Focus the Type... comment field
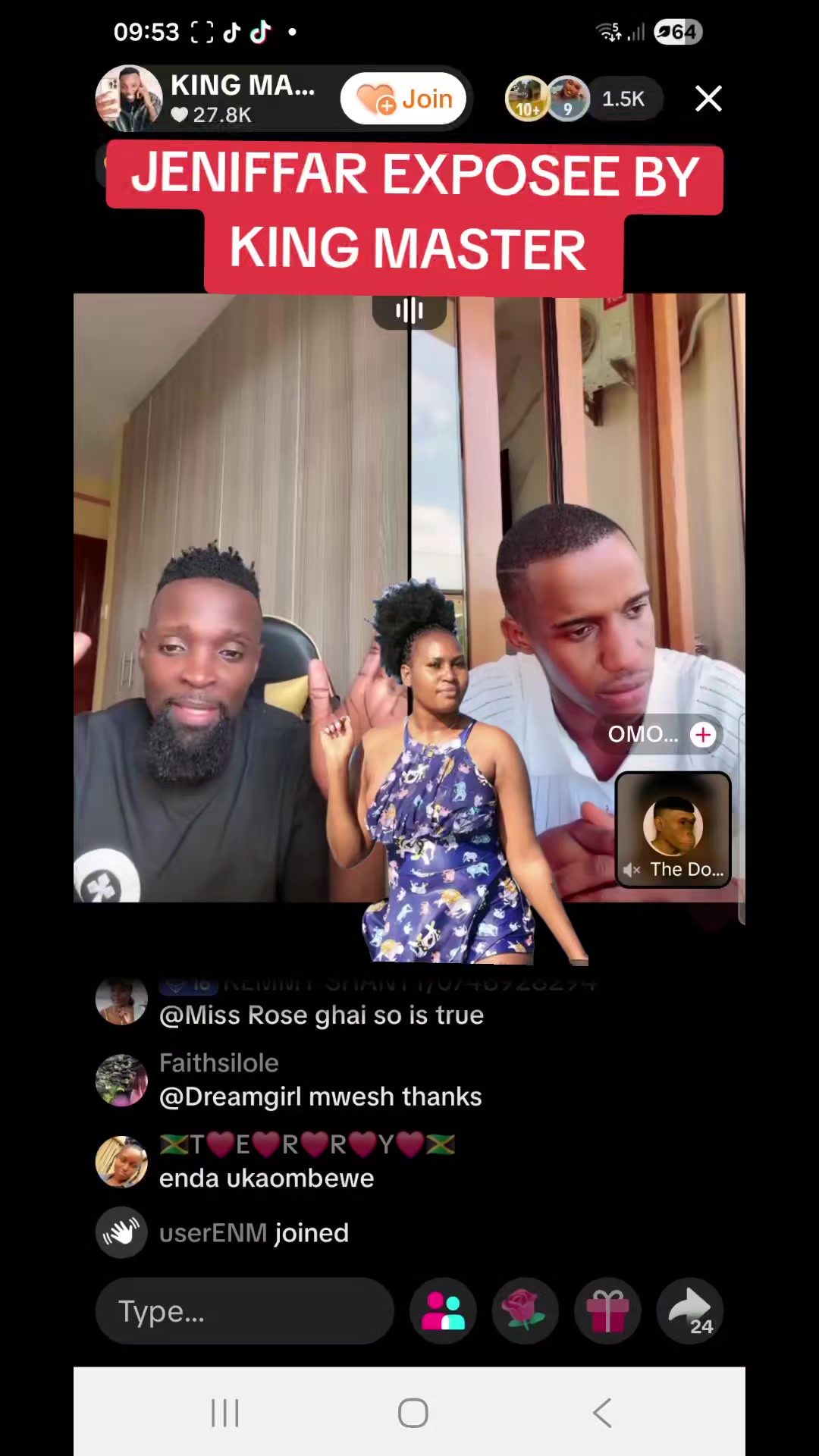The height and width of the screenshot is (1456, 819). tap(244, 1311)
